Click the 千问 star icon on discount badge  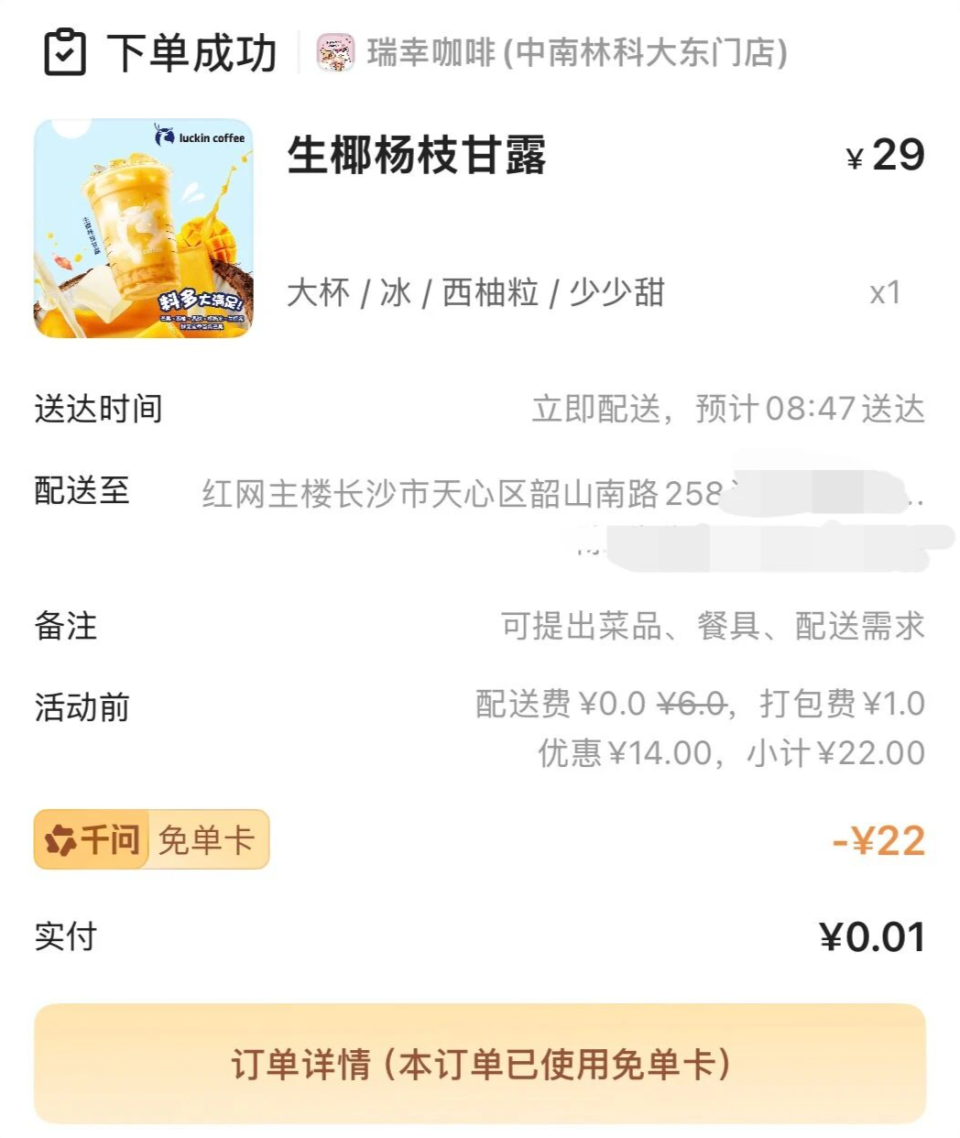63,840
